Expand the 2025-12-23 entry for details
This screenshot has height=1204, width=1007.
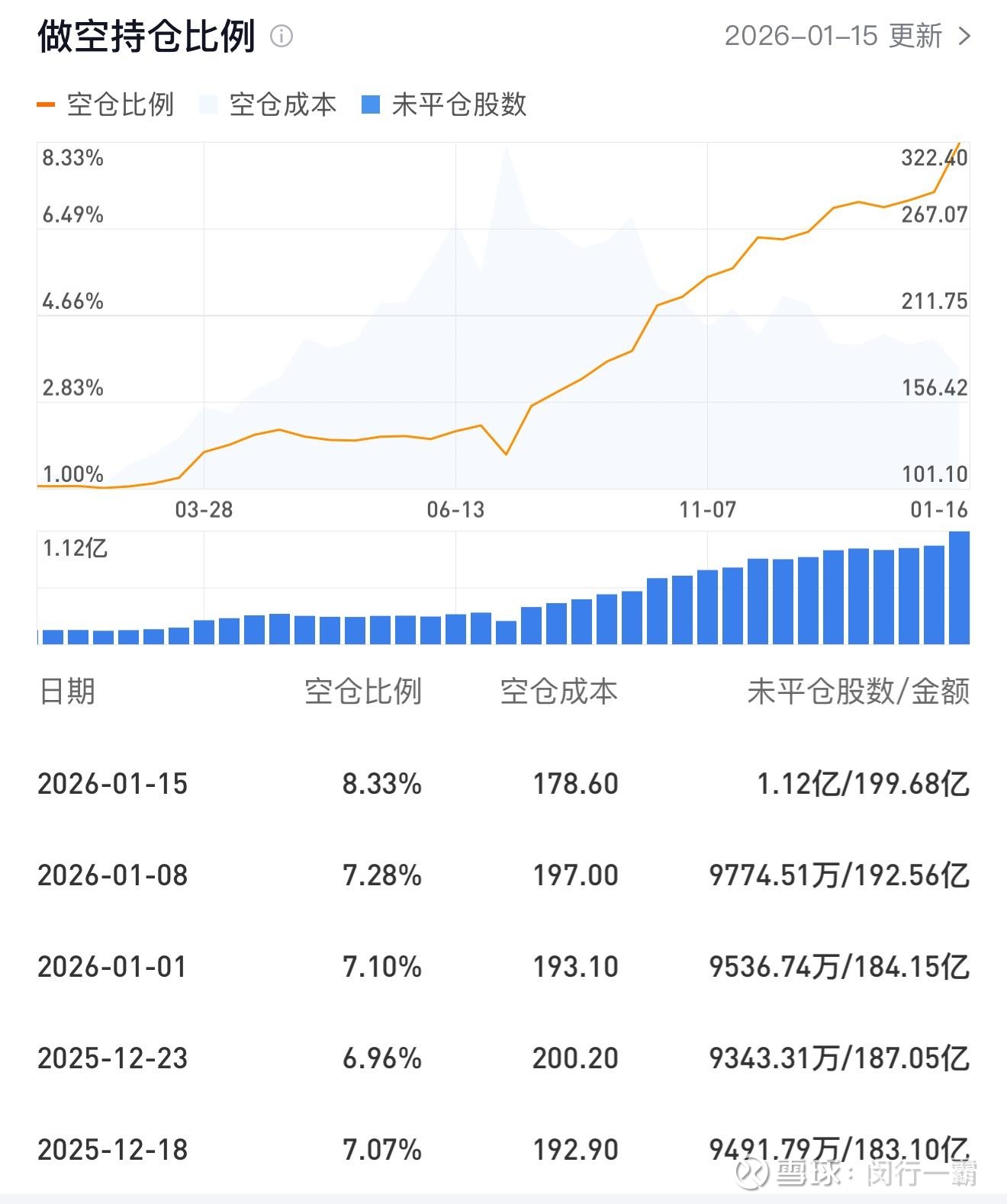[504, 1058]
